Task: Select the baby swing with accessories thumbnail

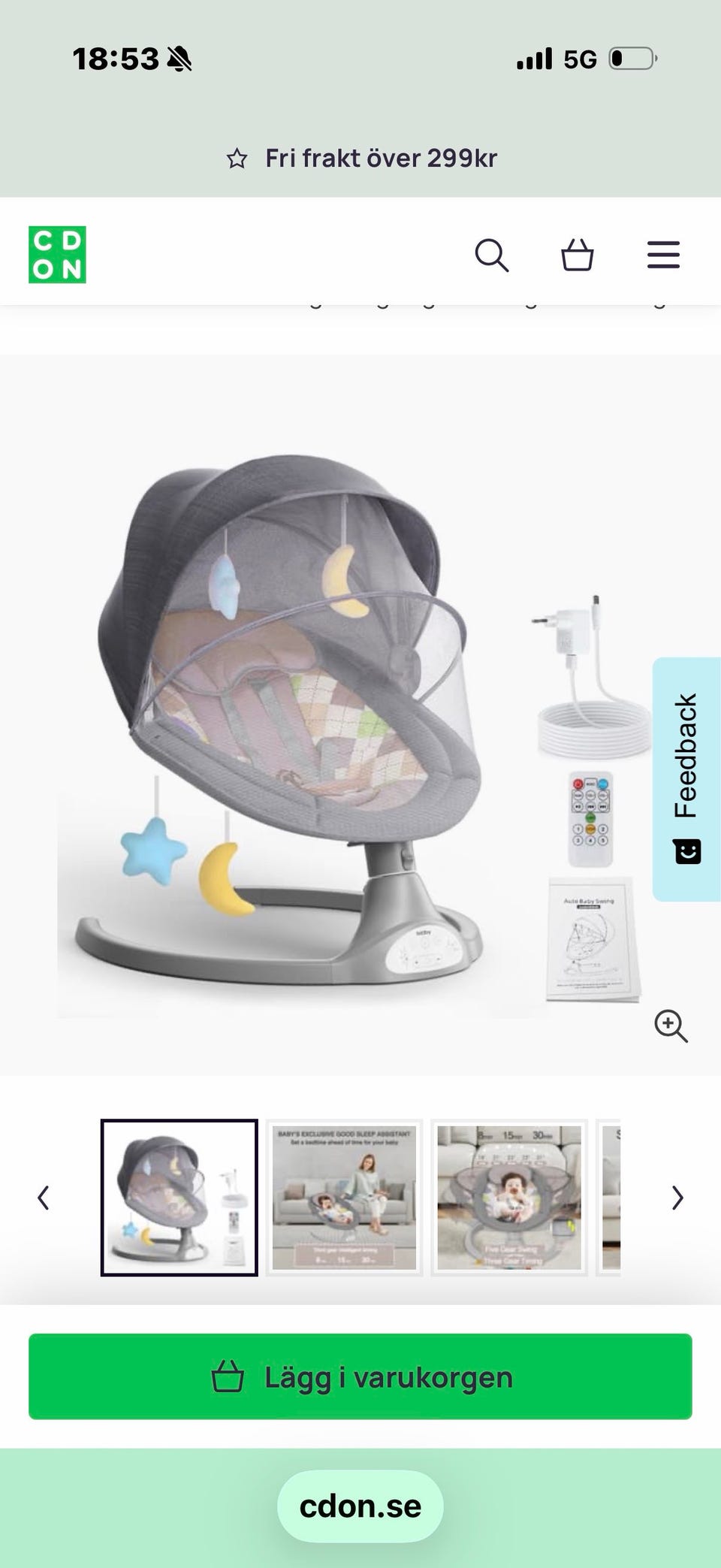Action: (x=179, y=1198)
